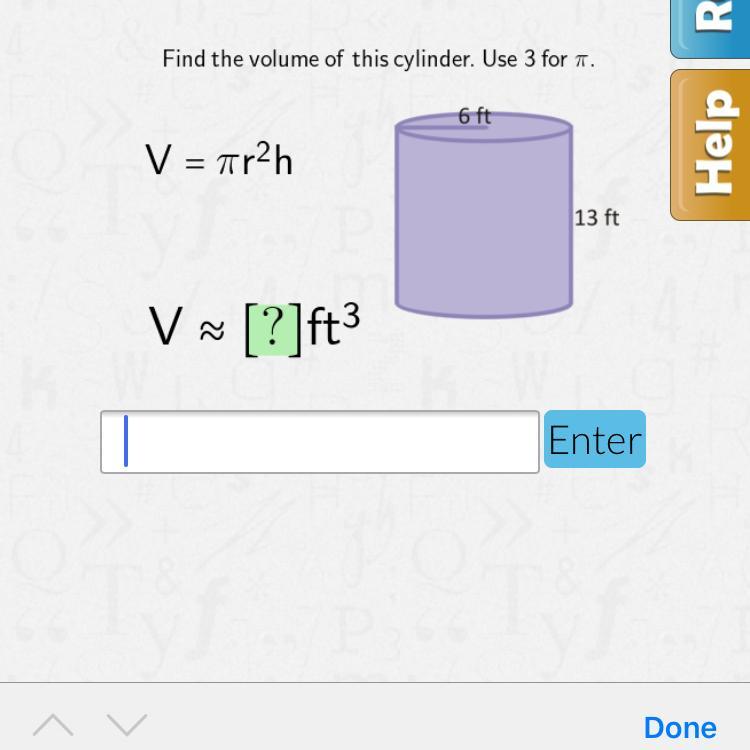Go to the previous field arrow

tap(53, 725)
